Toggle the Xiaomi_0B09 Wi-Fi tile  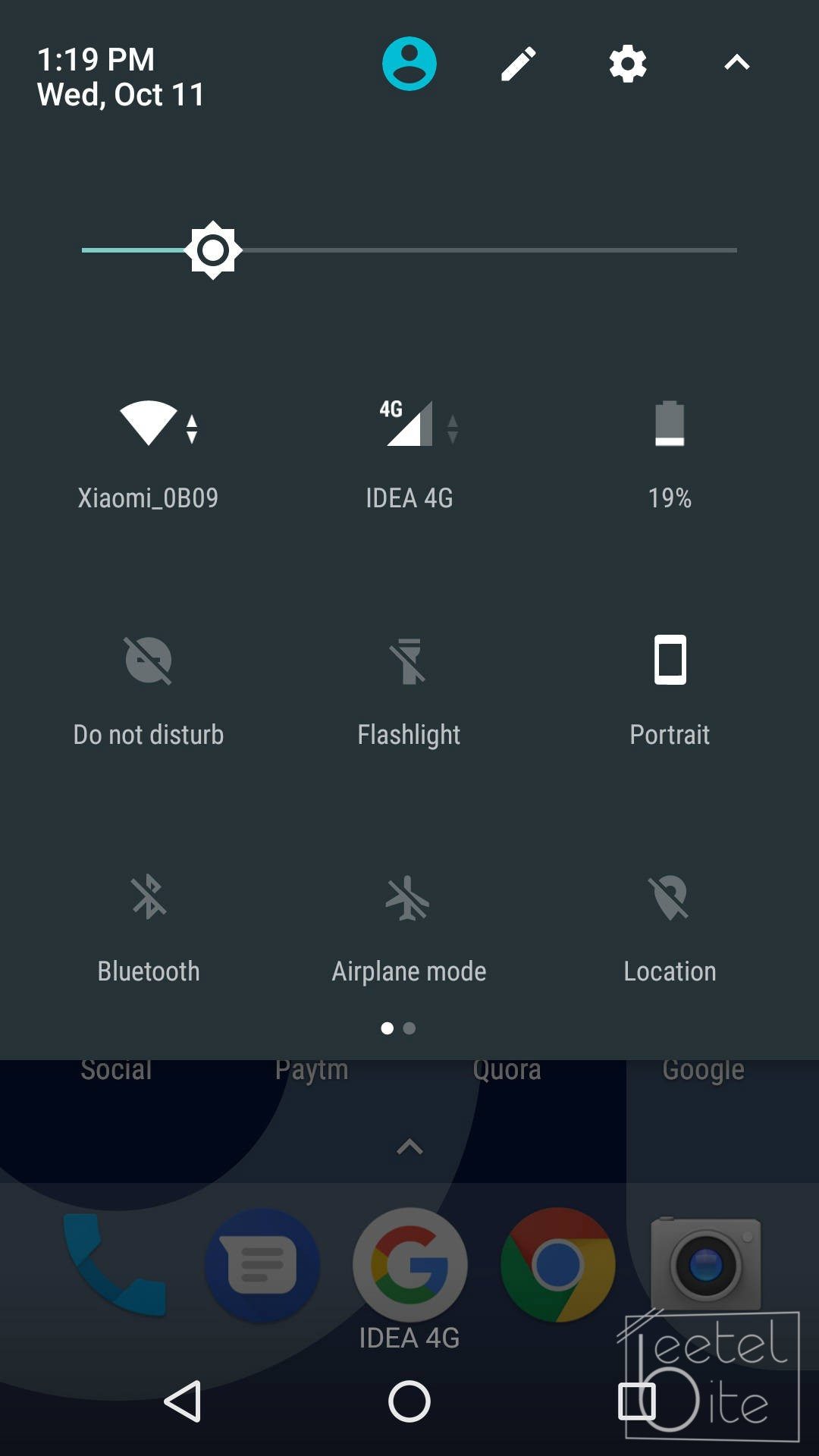point(149,424)
